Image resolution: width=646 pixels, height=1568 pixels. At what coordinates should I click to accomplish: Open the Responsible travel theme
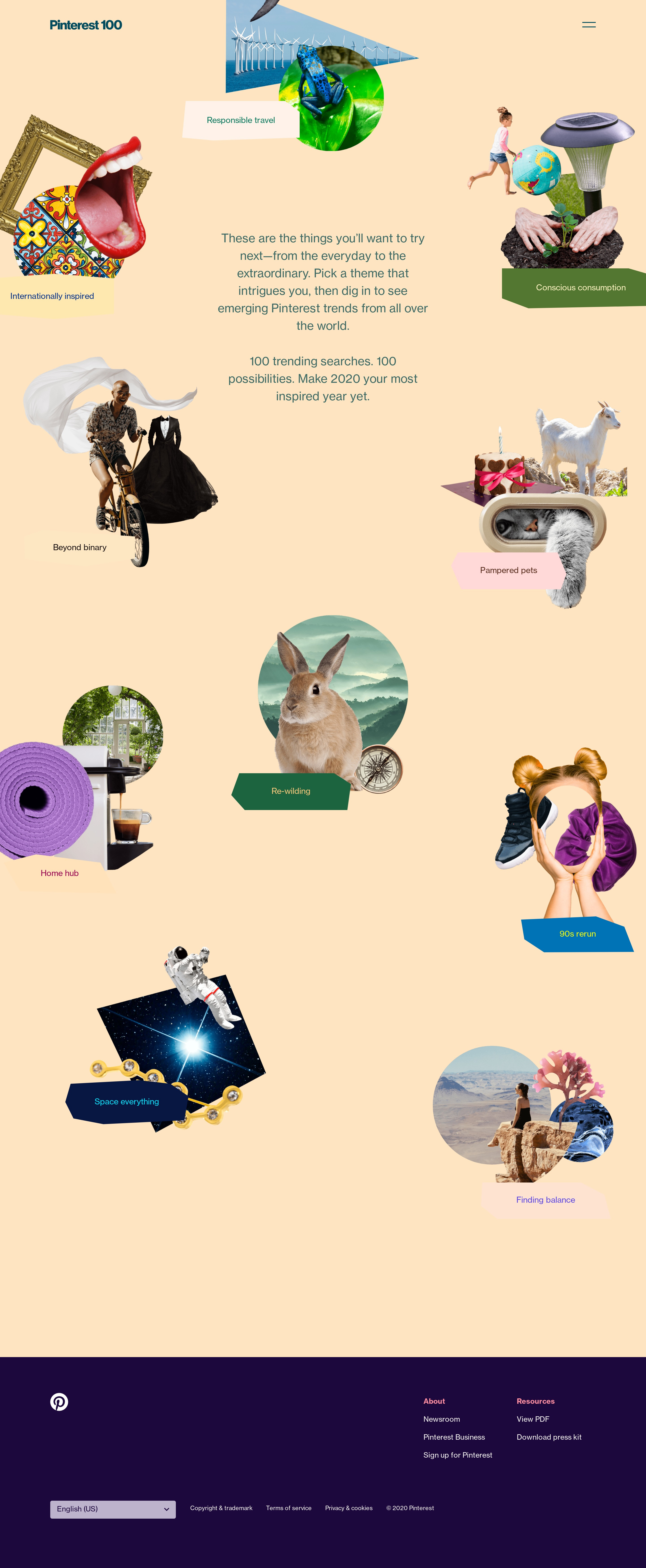[x=241, y=120]
